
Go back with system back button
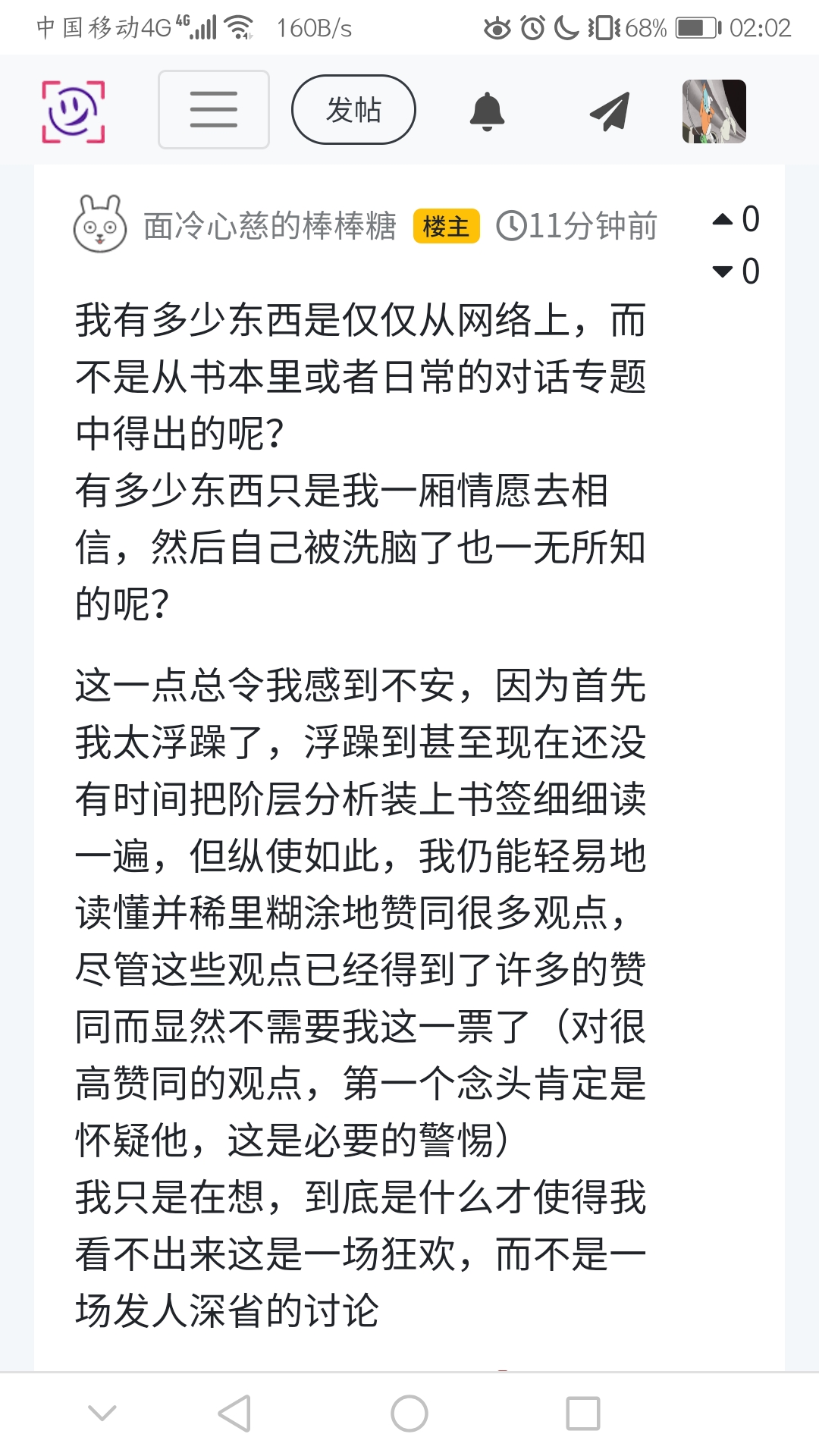tap(234, 1414)
